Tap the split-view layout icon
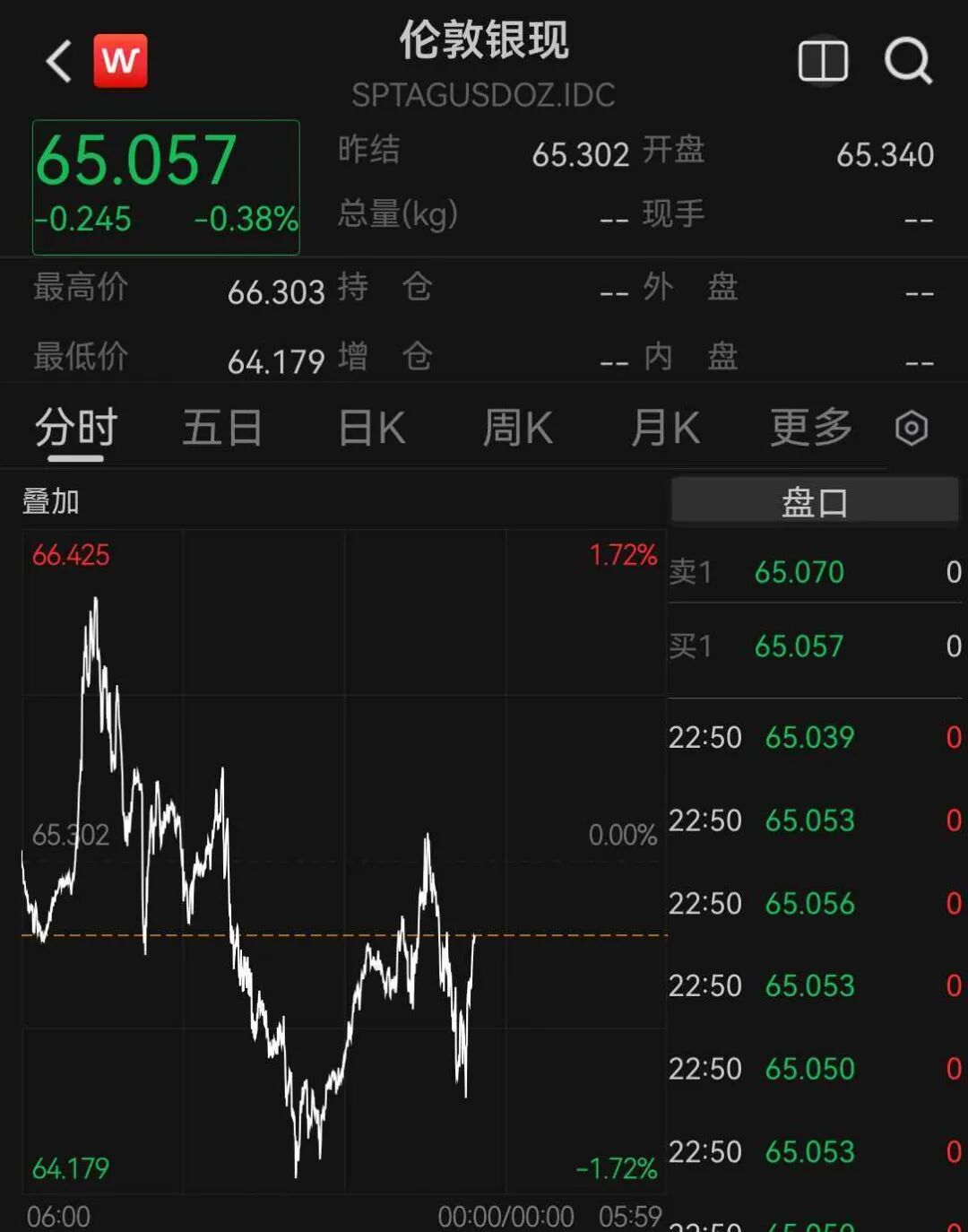The image size is (968, 1232). click(x=823, y=62)
